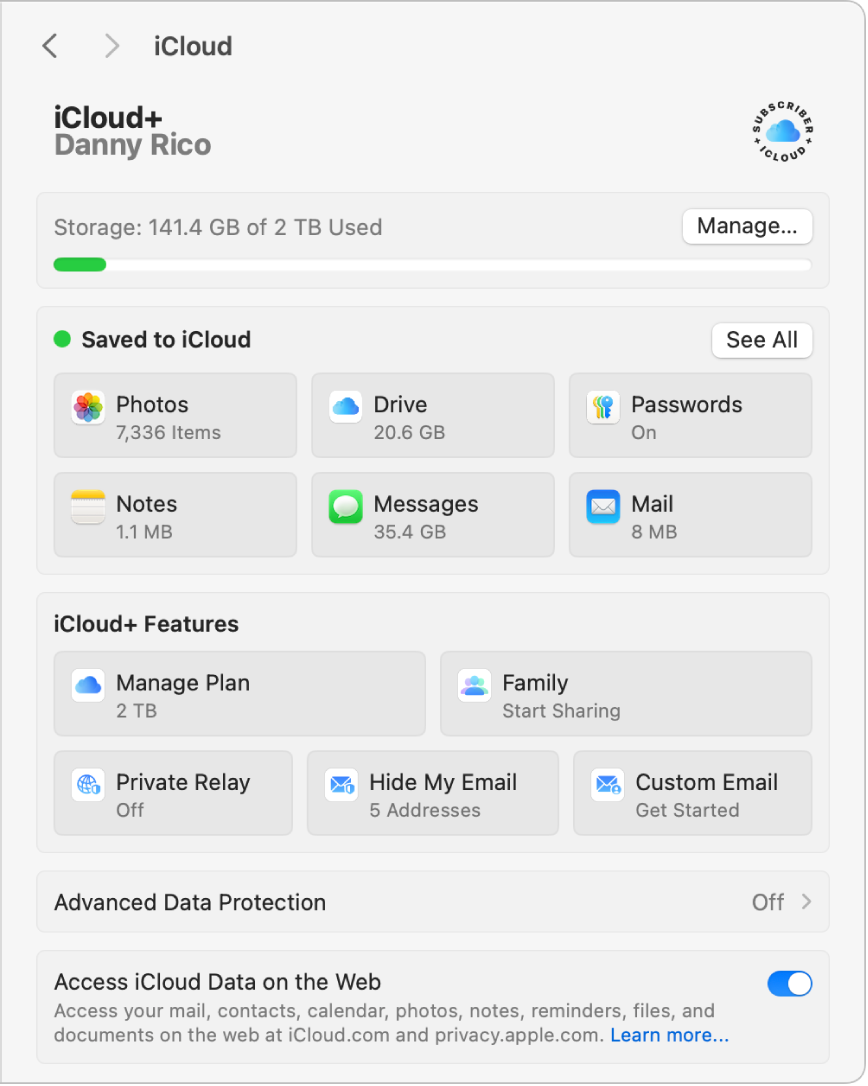The image size is (868, 1086).
Task: Click the green Saved to iCloud status dot
Action: [x=61, y=339]
